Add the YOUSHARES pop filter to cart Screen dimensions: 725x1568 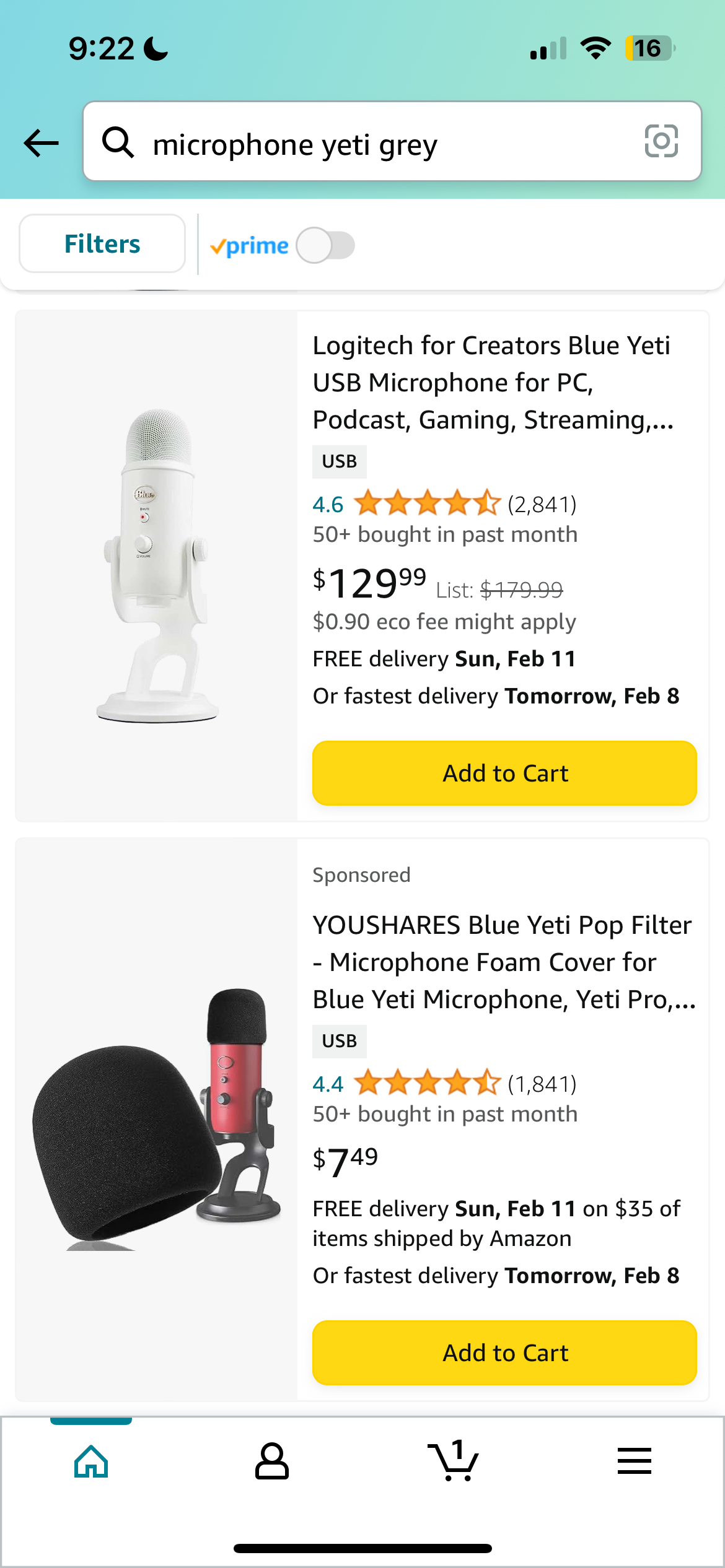coord(504,1352)
